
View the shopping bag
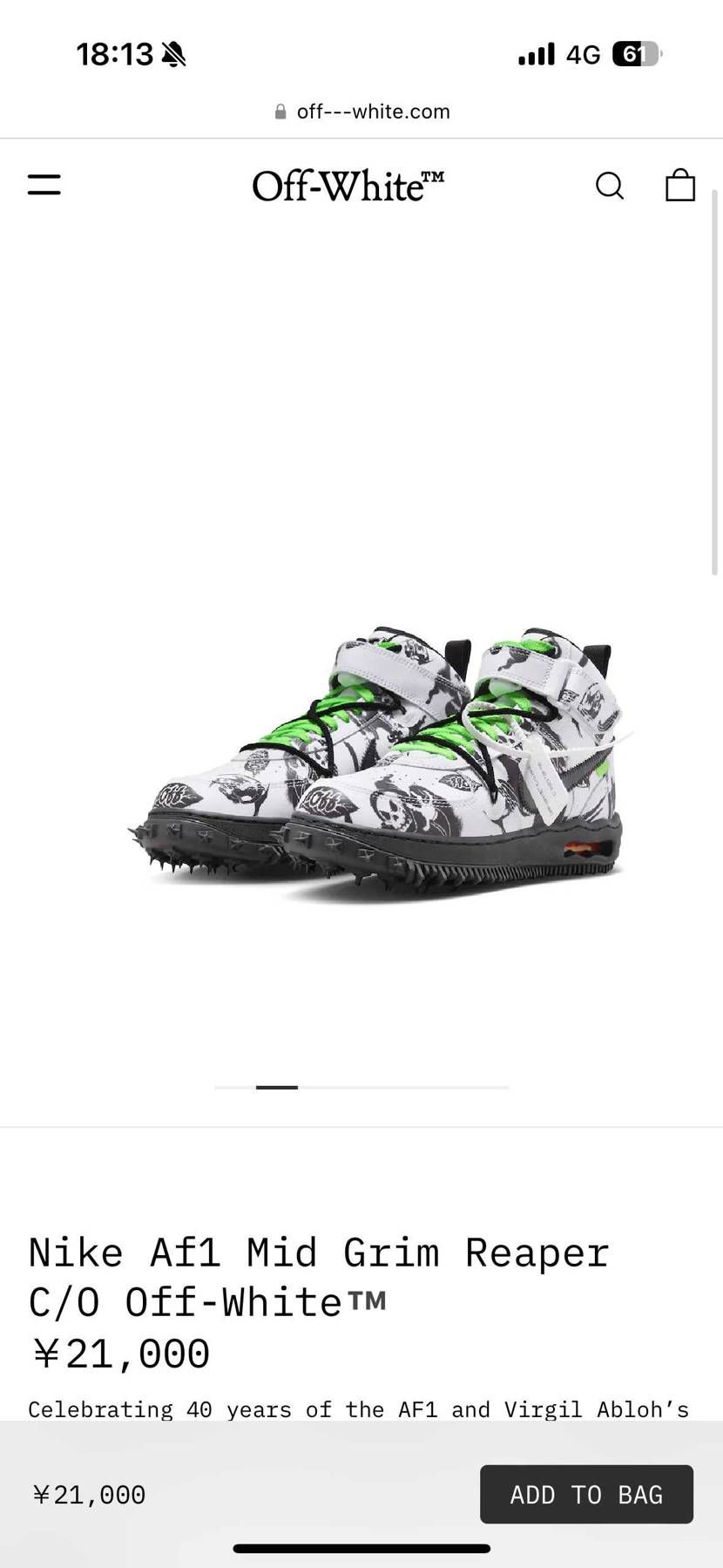[680, 185]
